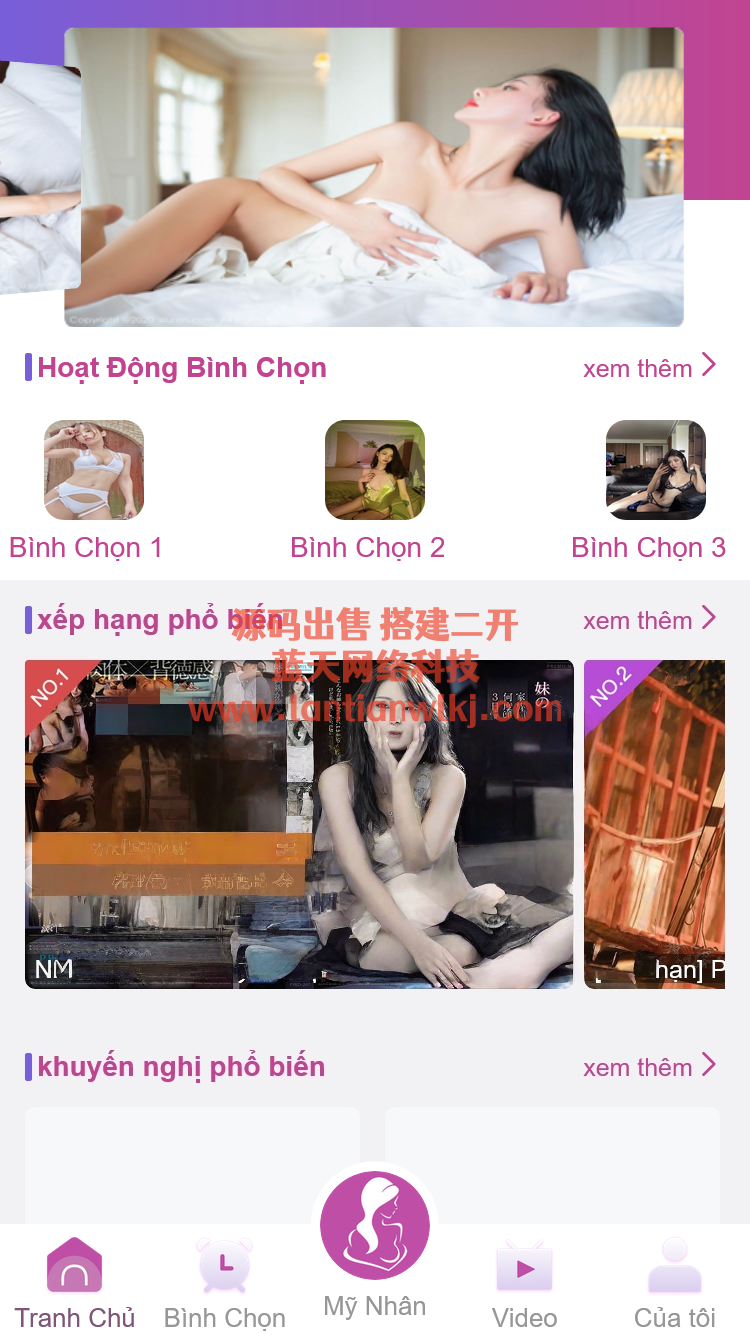Open the NO.2 ranked card

(x=655, y=824)
